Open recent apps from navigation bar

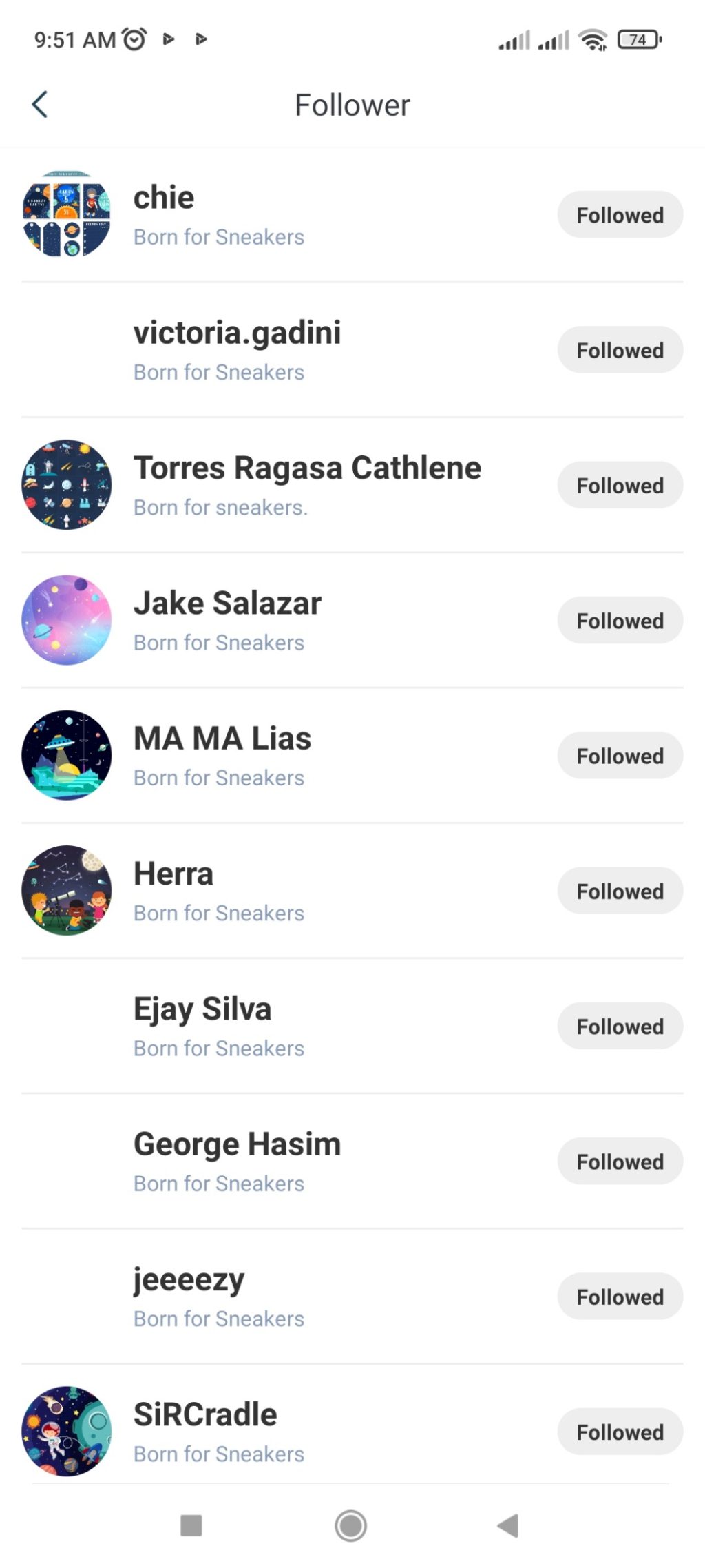point(191,1525)
